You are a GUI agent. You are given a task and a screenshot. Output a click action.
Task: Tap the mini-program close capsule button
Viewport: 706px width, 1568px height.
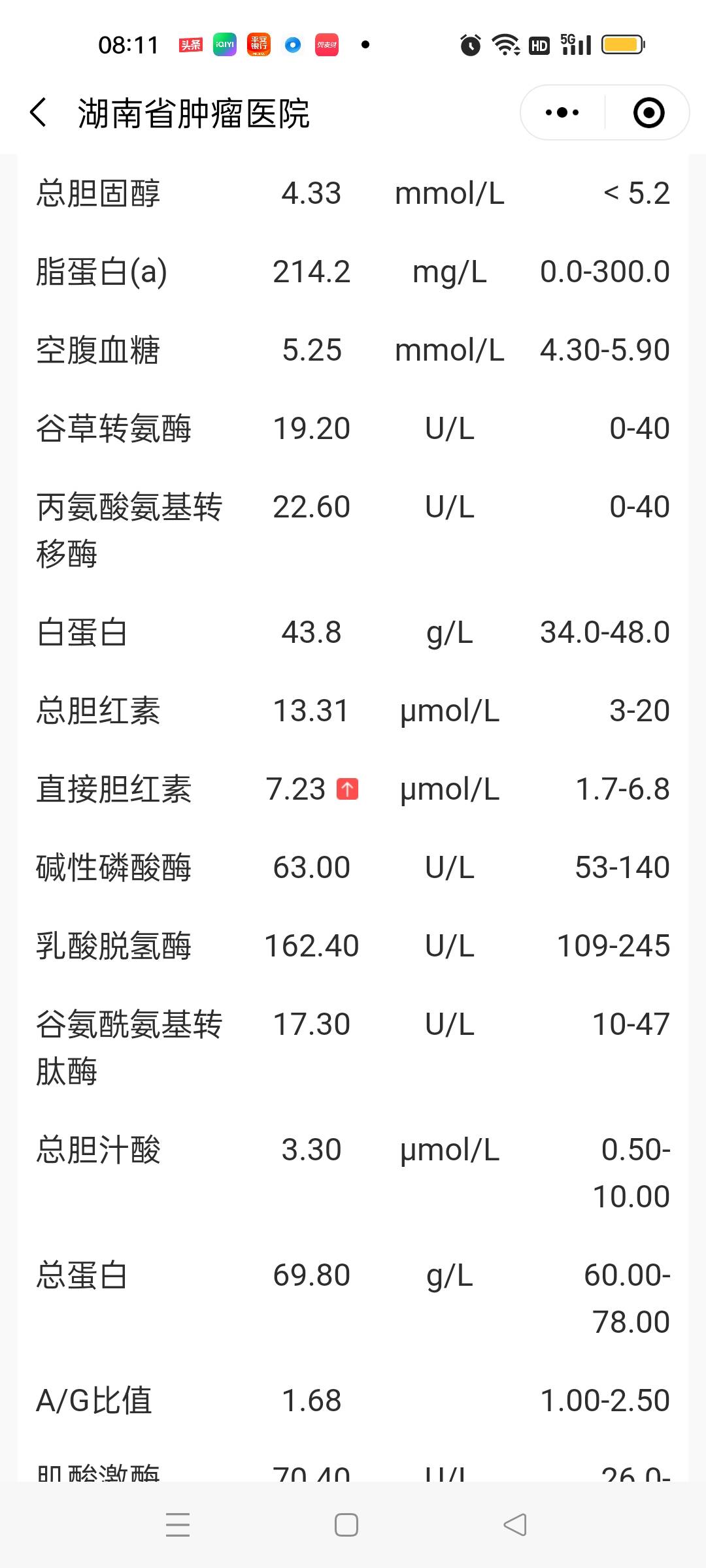pos(648,112)
